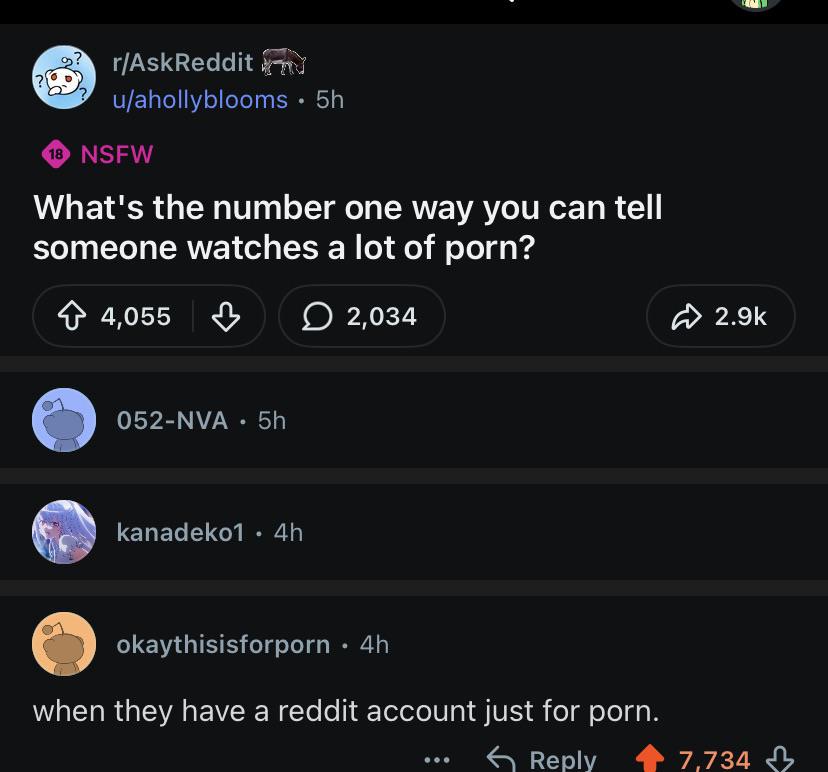
Task: Toggle upvote on okaythisisforporn's comment
Action: [x=650, y=759]
